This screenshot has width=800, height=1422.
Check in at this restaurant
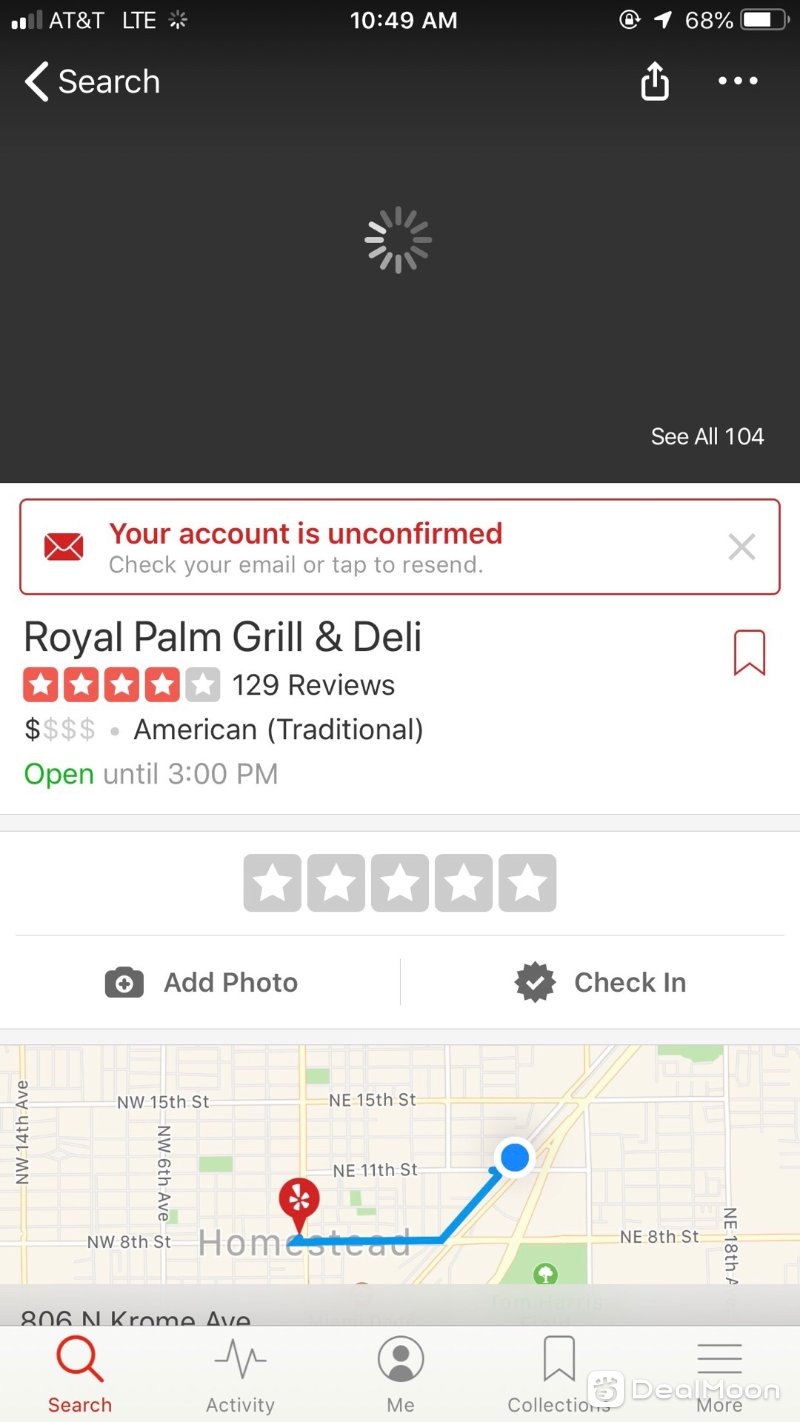point(600,982)
